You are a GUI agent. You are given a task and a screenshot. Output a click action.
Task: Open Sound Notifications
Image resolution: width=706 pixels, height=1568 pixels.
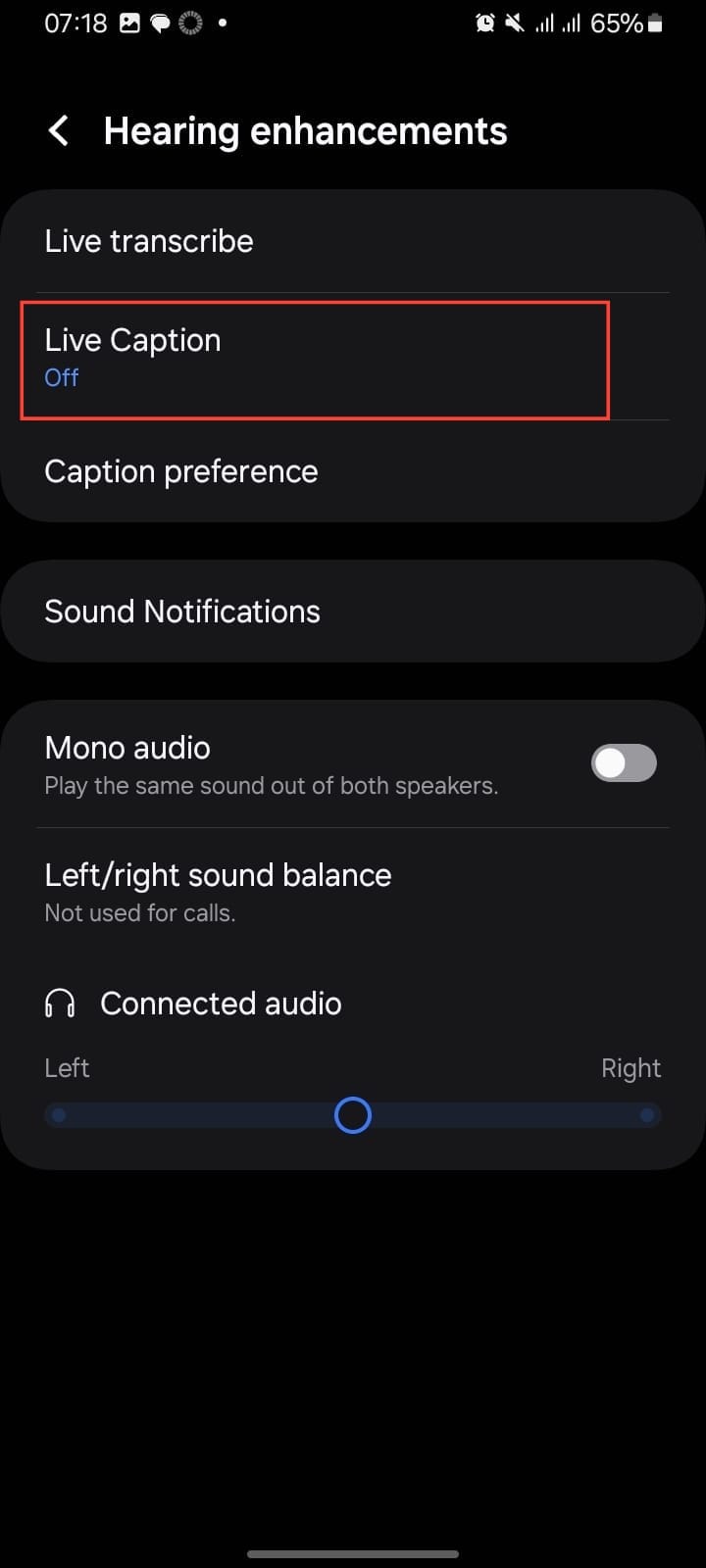182,612
